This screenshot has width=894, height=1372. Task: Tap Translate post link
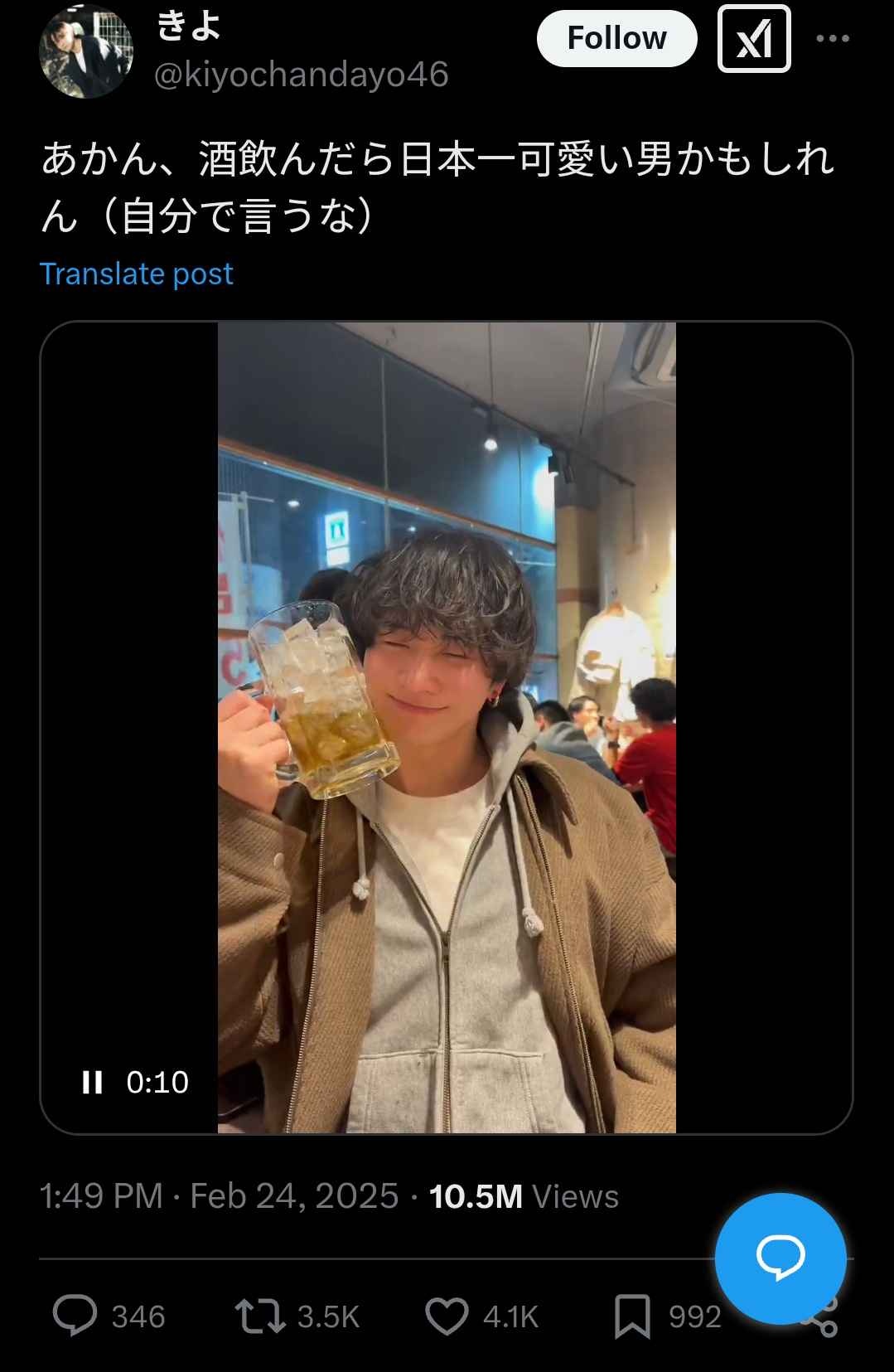click(137, 274)
